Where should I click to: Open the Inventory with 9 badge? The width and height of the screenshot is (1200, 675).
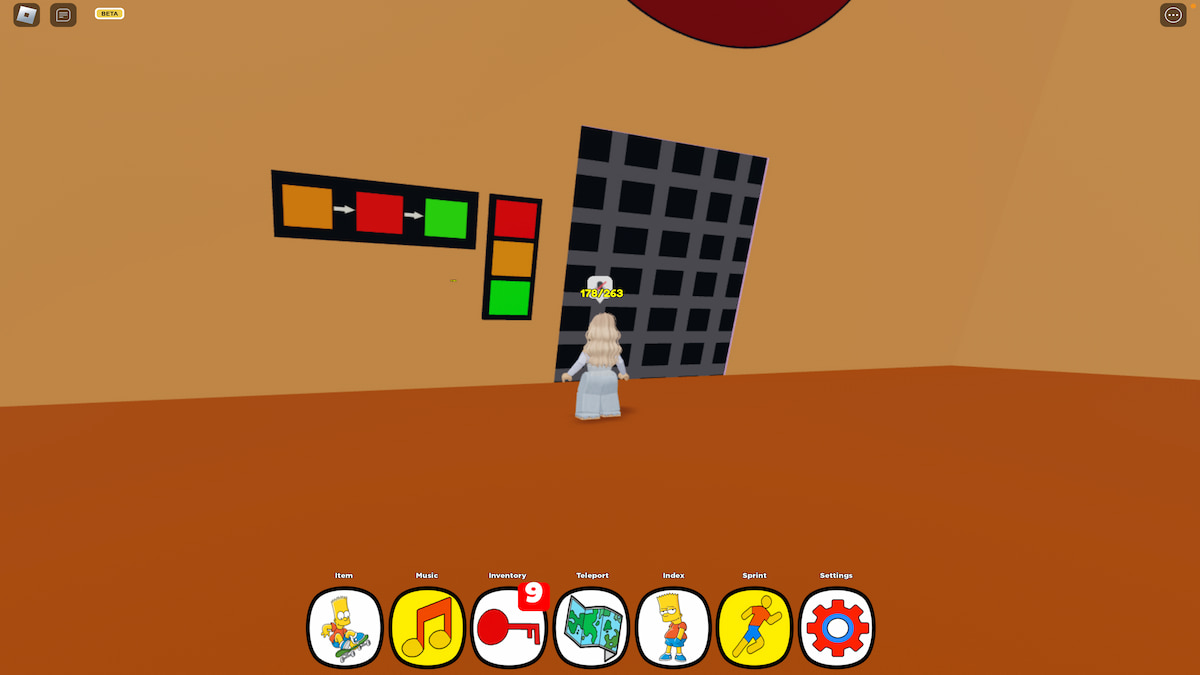[509, 628]
